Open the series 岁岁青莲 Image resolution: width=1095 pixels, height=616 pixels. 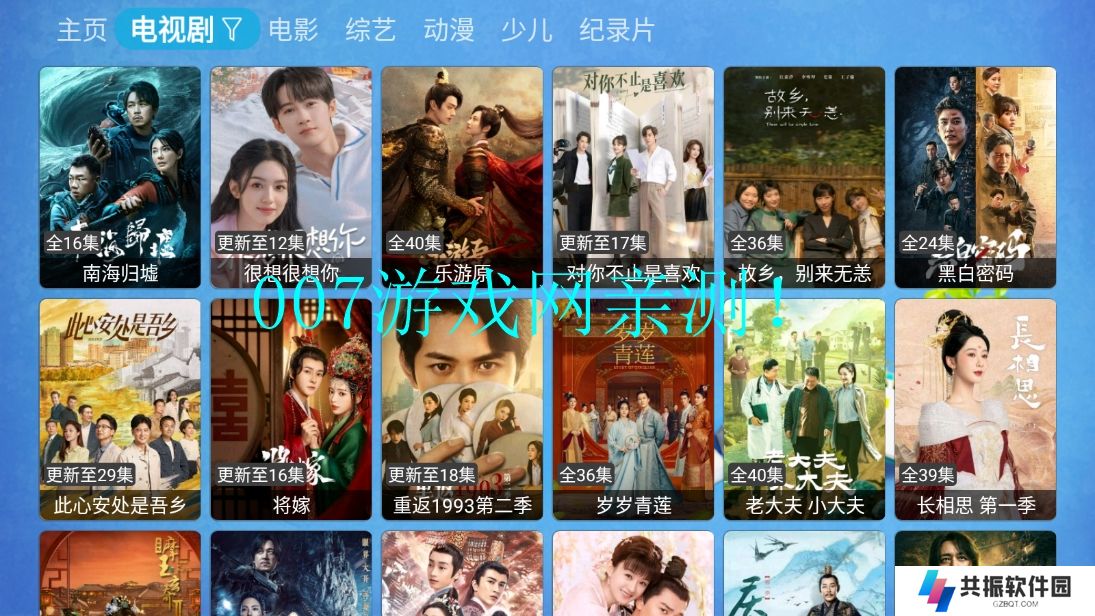633,409
